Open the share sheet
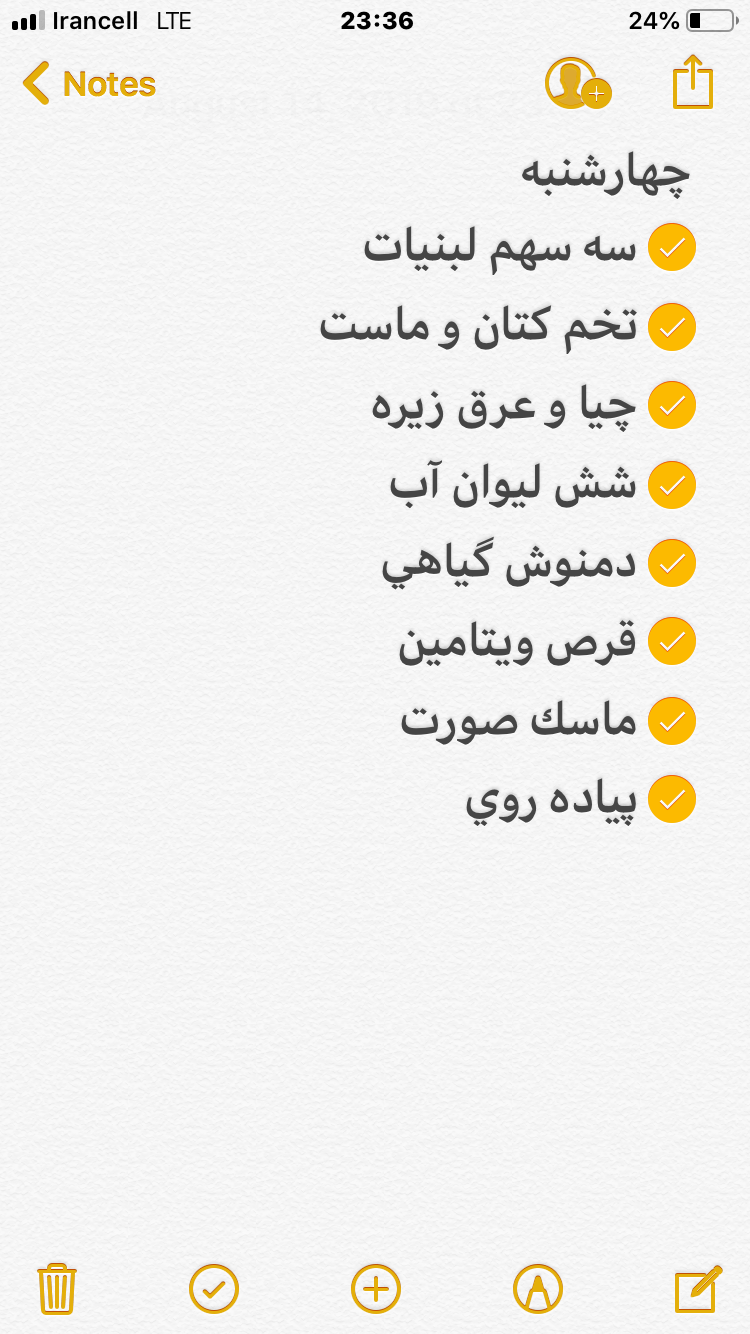Viewport: 750px width, 1334px height. coord(692,82)
